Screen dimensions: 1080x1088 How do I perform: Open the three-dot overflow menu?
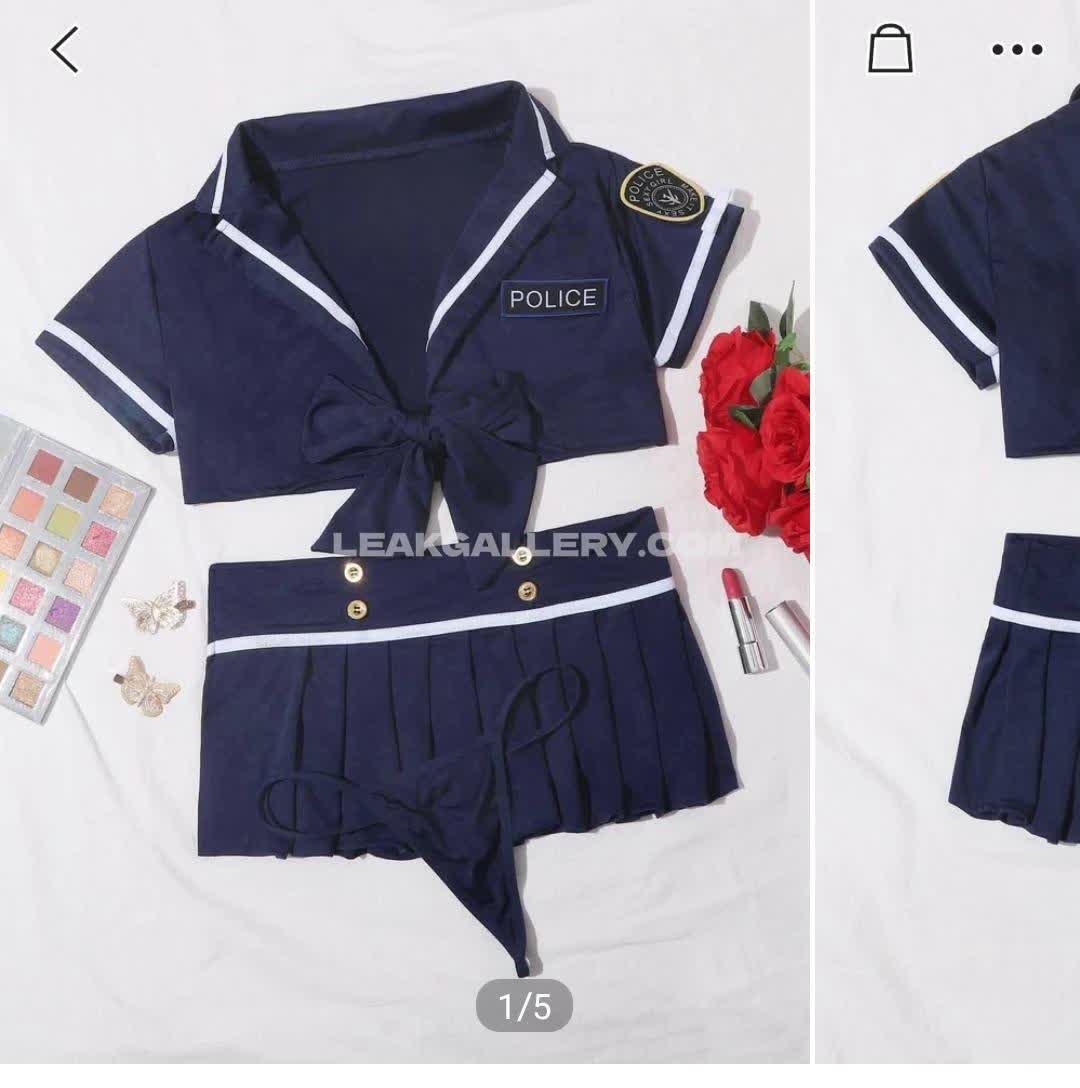(x=1017, y=50)
